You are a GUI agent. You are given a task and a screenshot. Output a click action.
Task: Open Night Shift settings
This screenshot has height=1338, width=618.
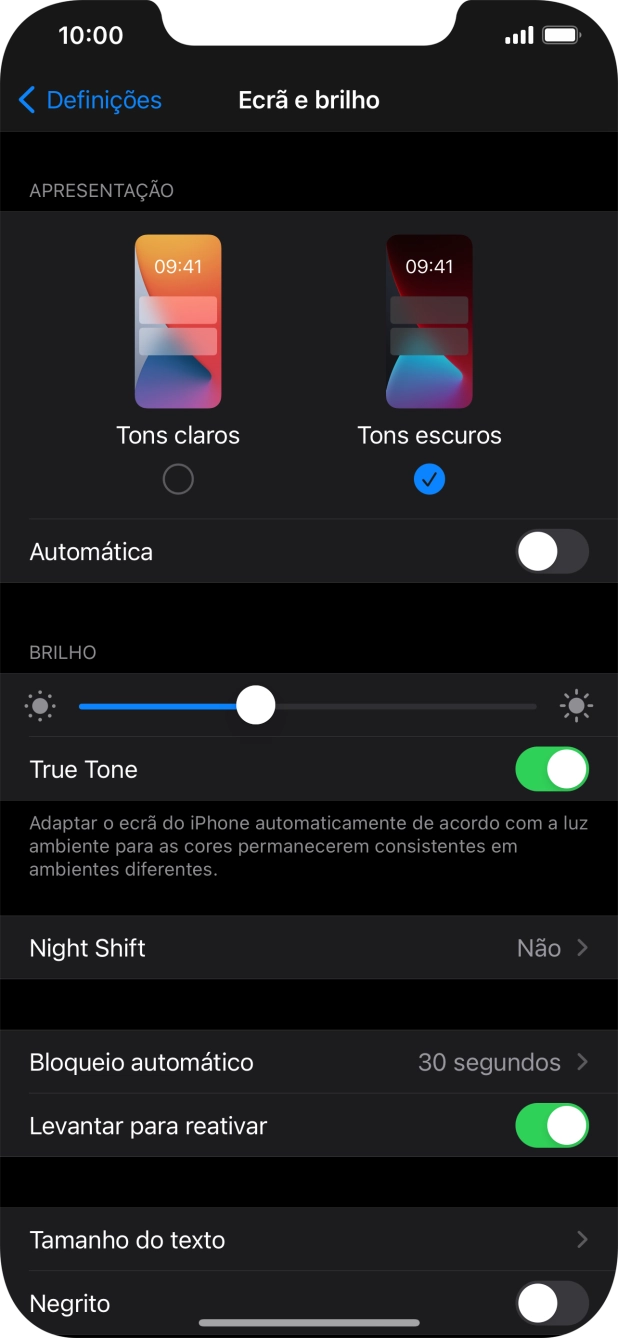[309, 948]
